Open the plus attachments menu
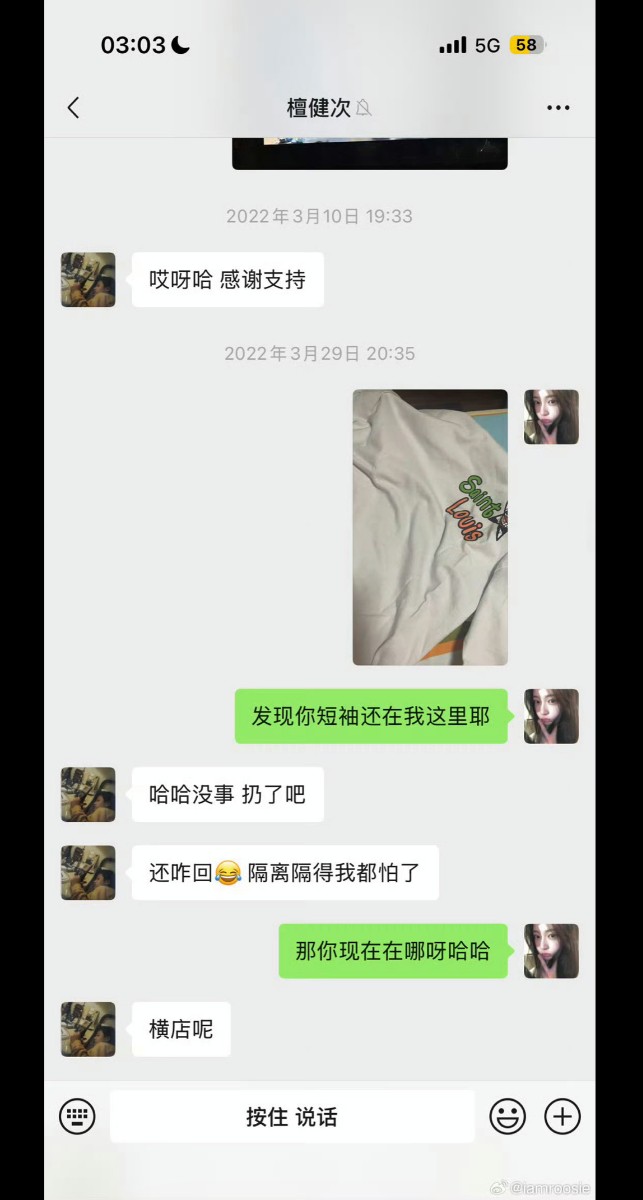 click(x=563, y=1116)
